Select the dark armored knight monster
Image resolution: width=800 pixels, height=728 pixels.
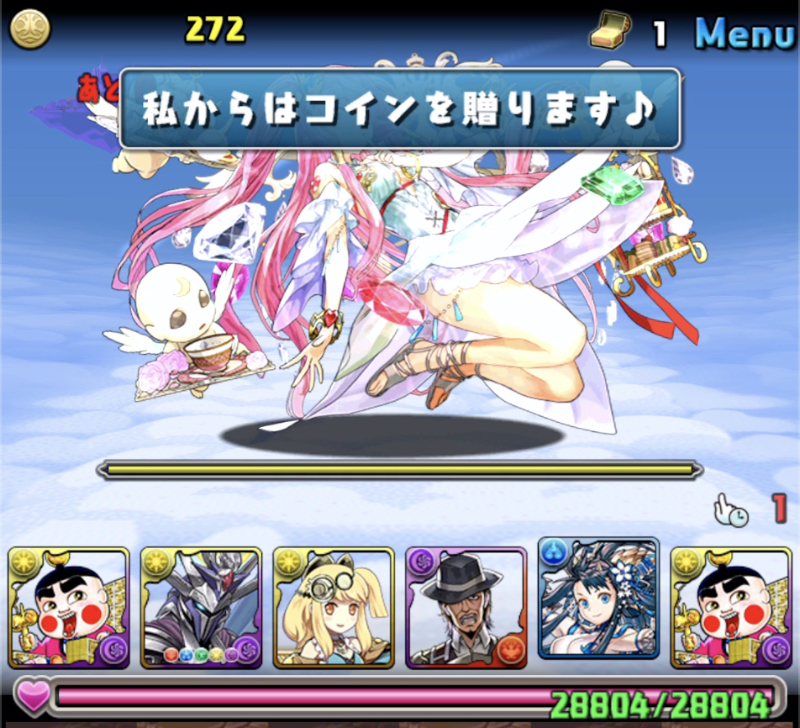click(201, 607)
